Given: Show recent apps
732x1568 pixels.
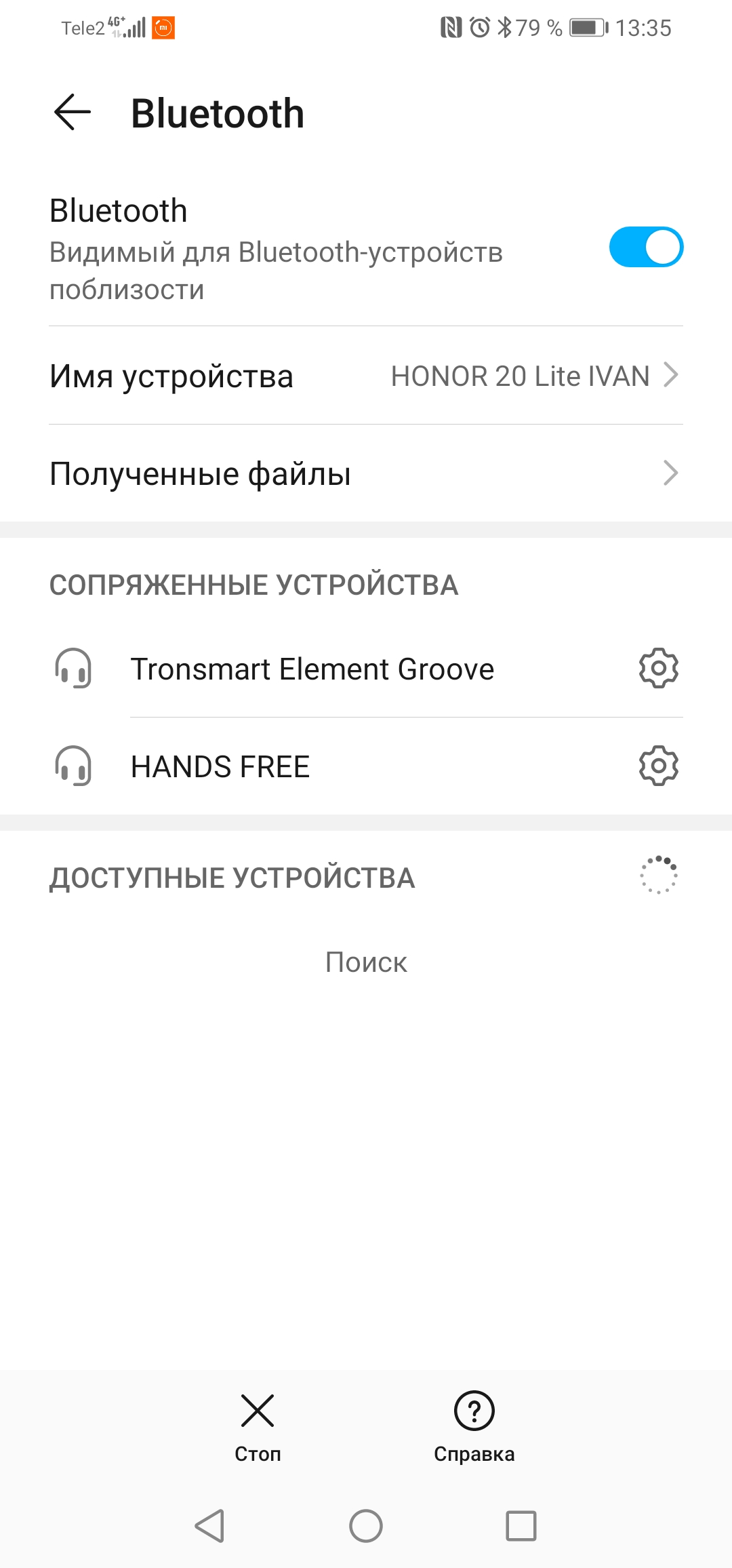Looking at the screenshot, I should click(521, 1527).
